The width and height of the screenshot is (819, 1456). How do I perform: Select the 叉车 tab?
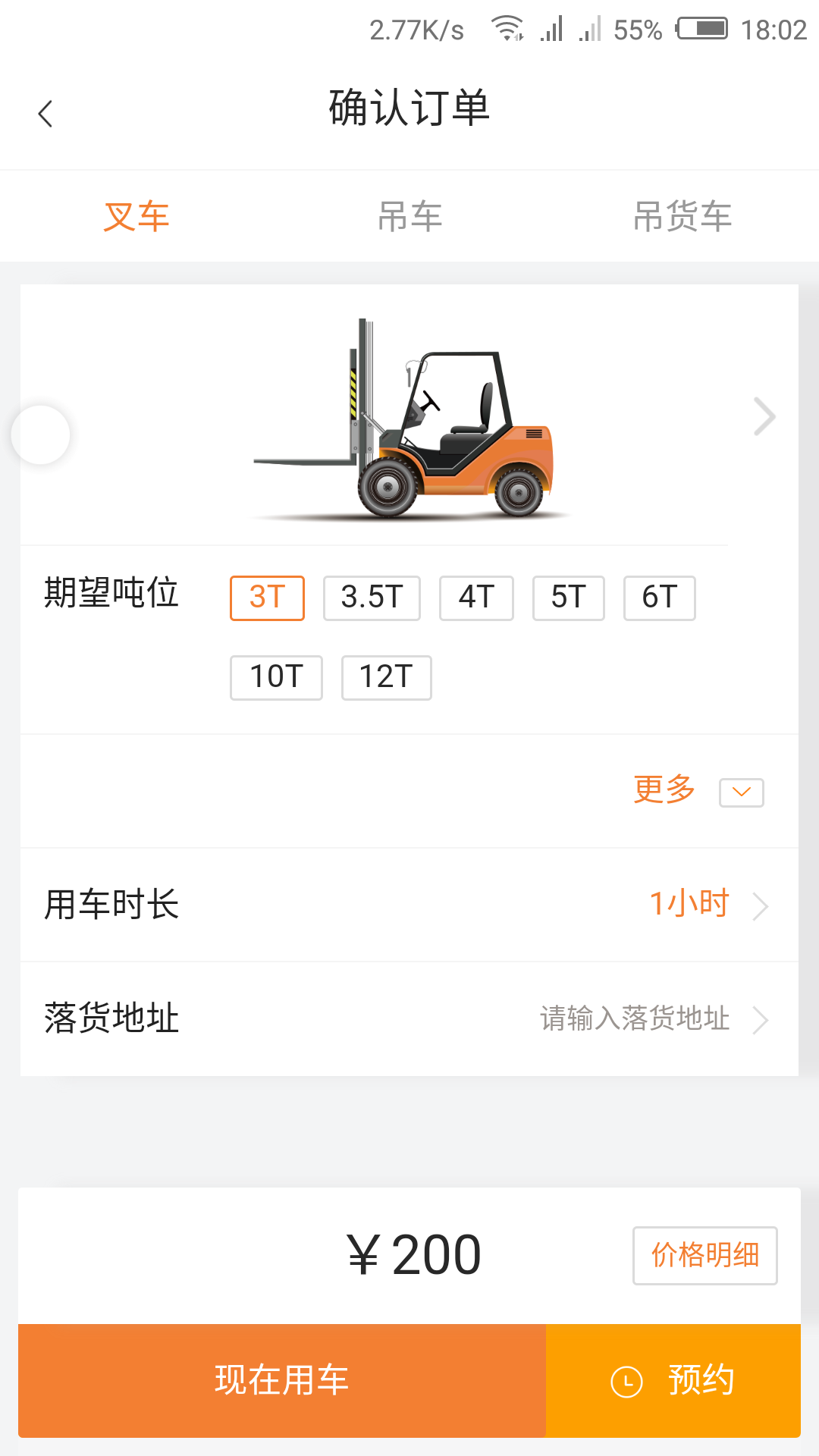(x=136, y=217)
